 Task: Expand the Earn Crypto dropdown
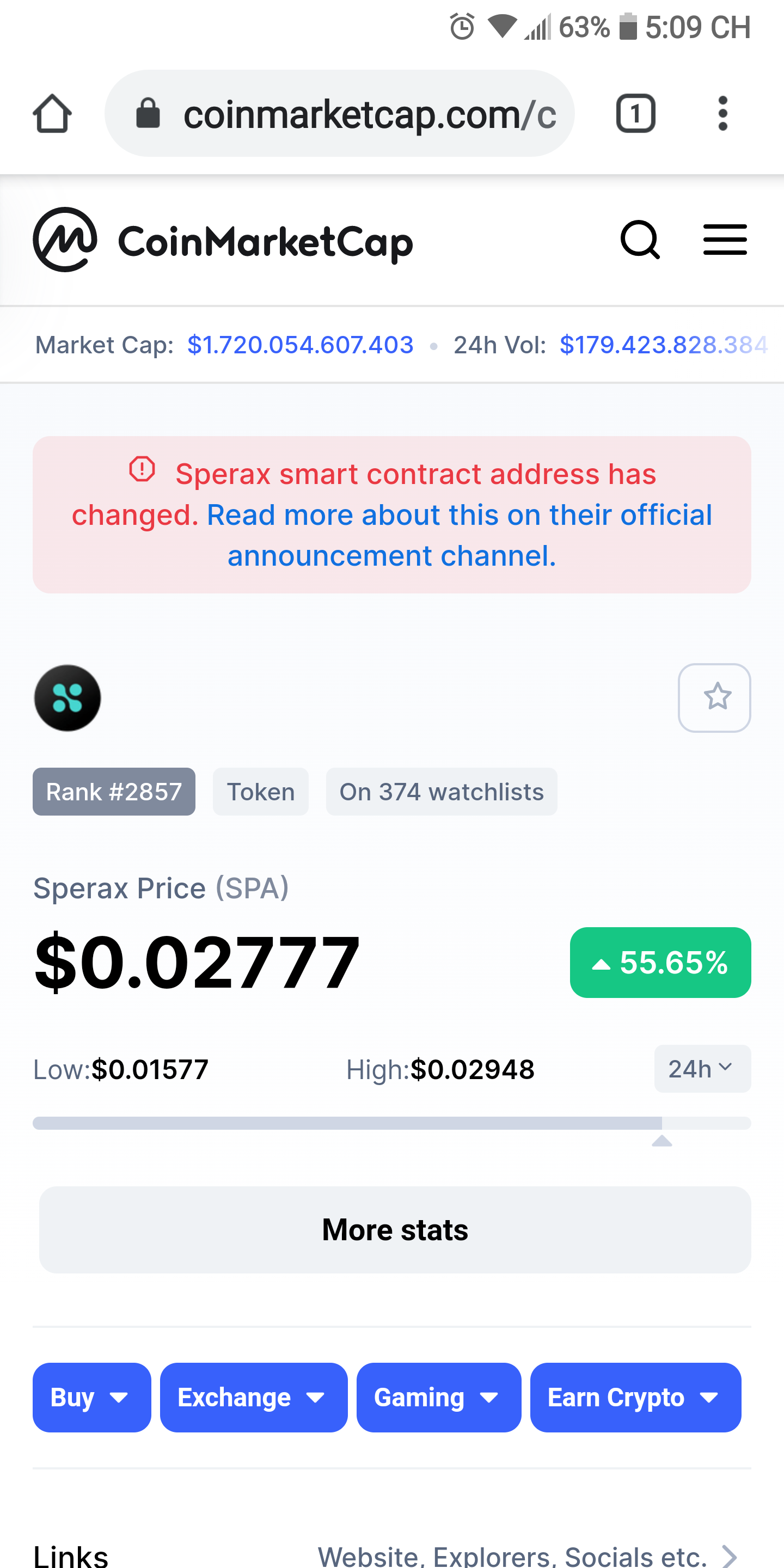pos(635,1398)
